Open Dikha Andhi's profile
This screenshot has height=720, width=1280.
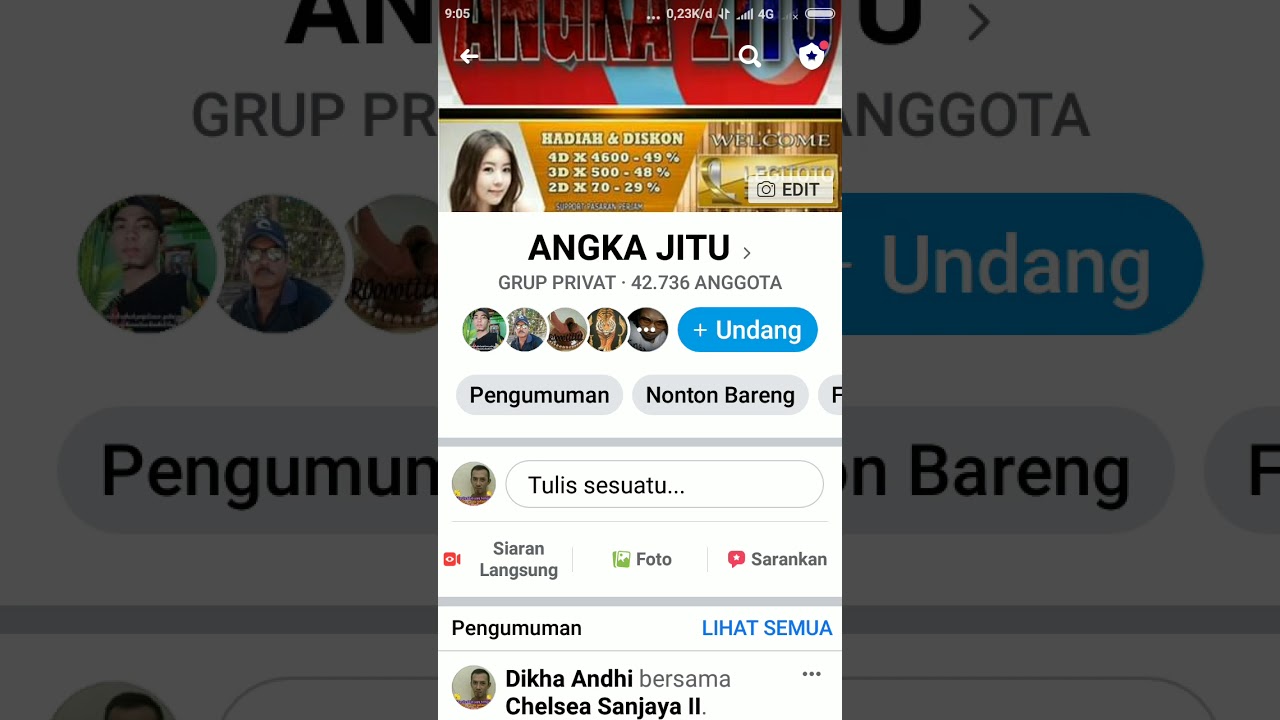click(569, 679)
